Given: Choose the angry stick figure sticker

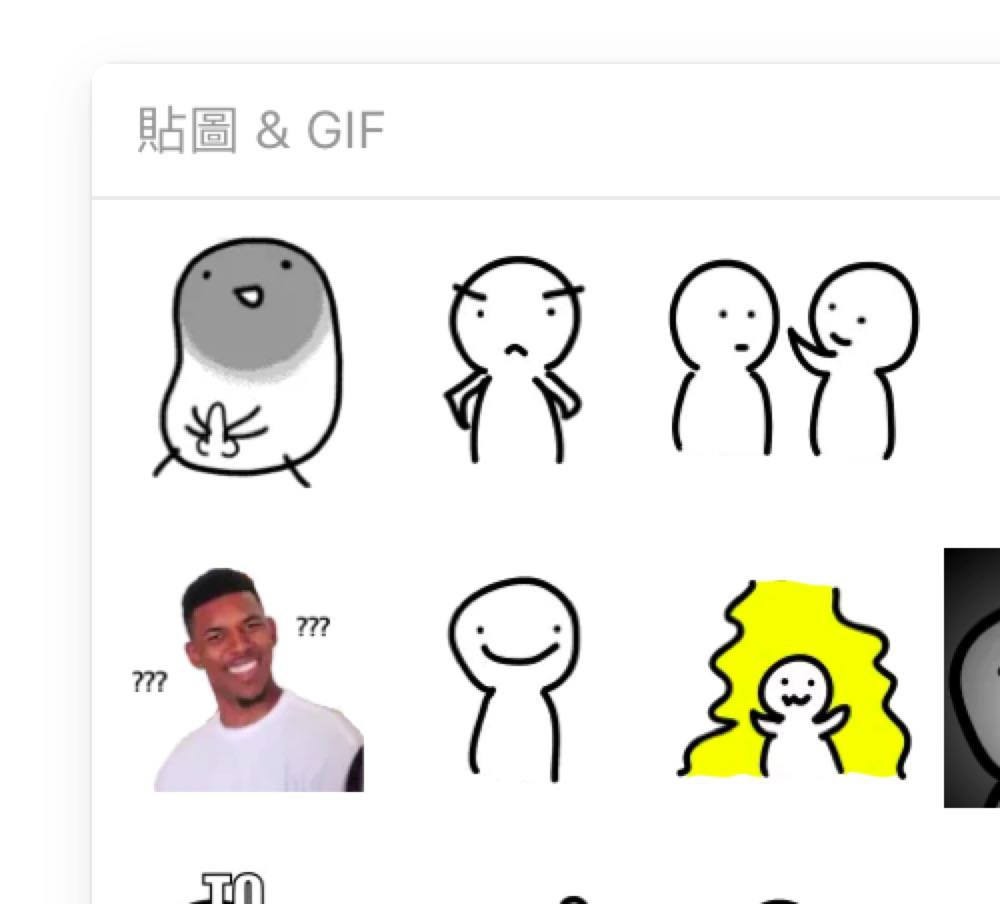Looking at the screenshot, I should 515,360.
